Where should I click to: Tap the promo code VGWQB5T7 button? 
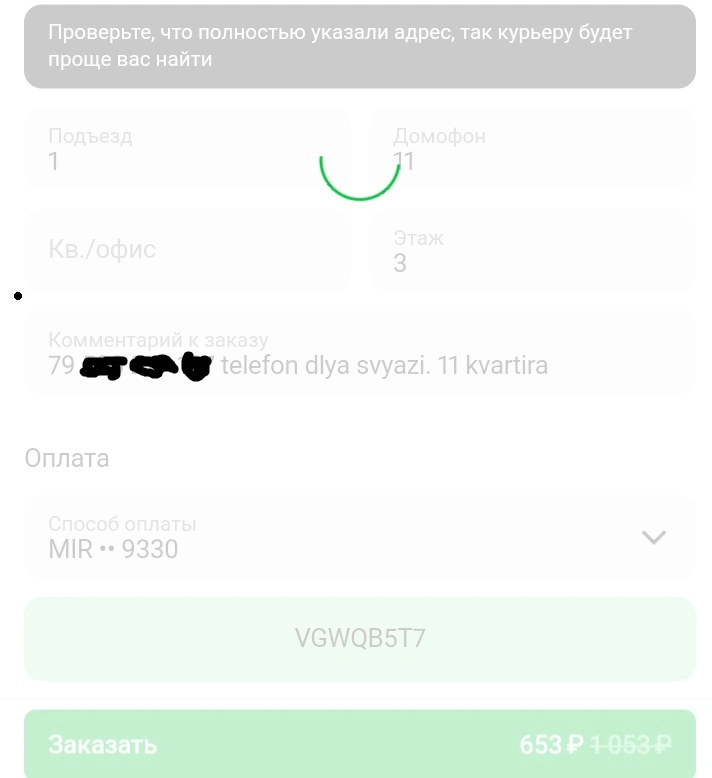360,639
